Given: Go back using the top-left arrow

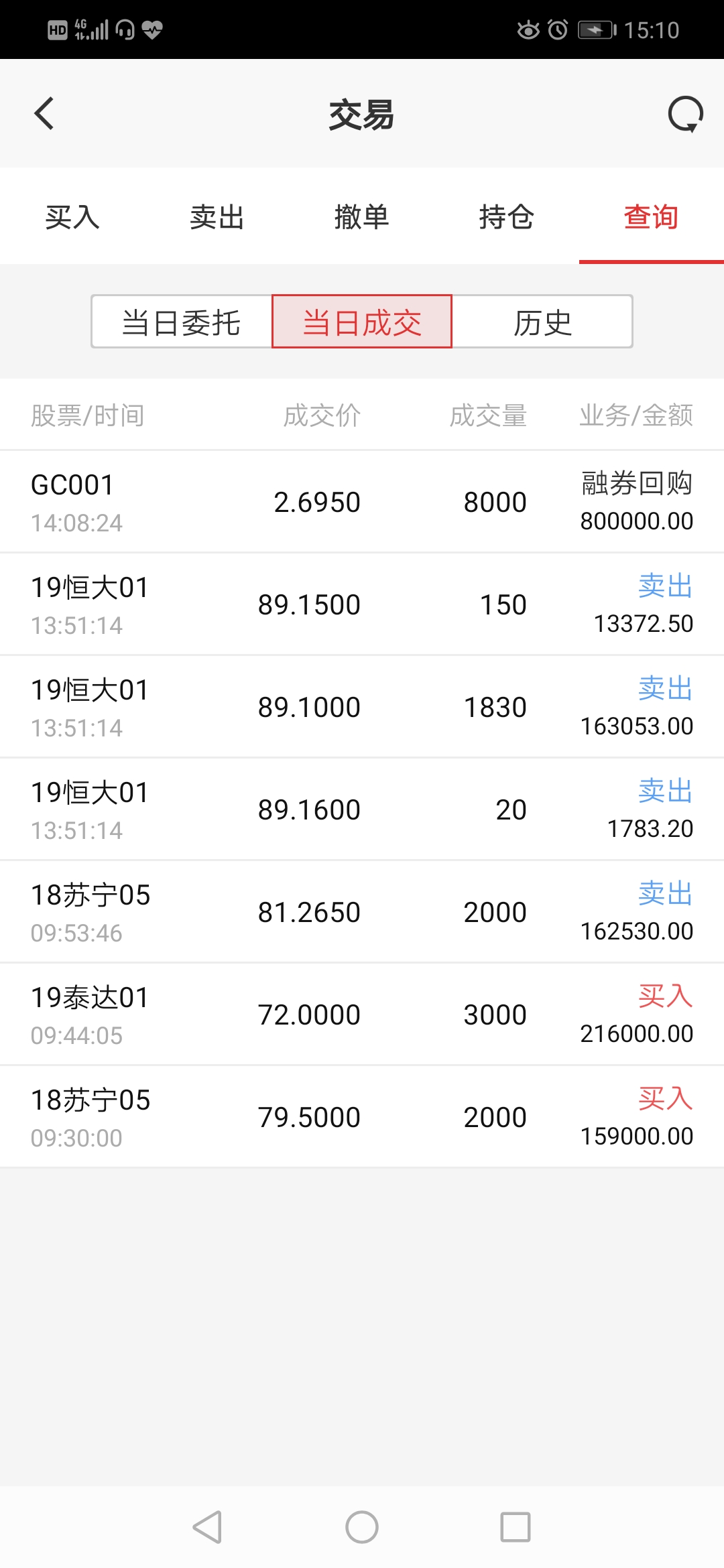Looking at the screenshot, I should pos(44,113).
